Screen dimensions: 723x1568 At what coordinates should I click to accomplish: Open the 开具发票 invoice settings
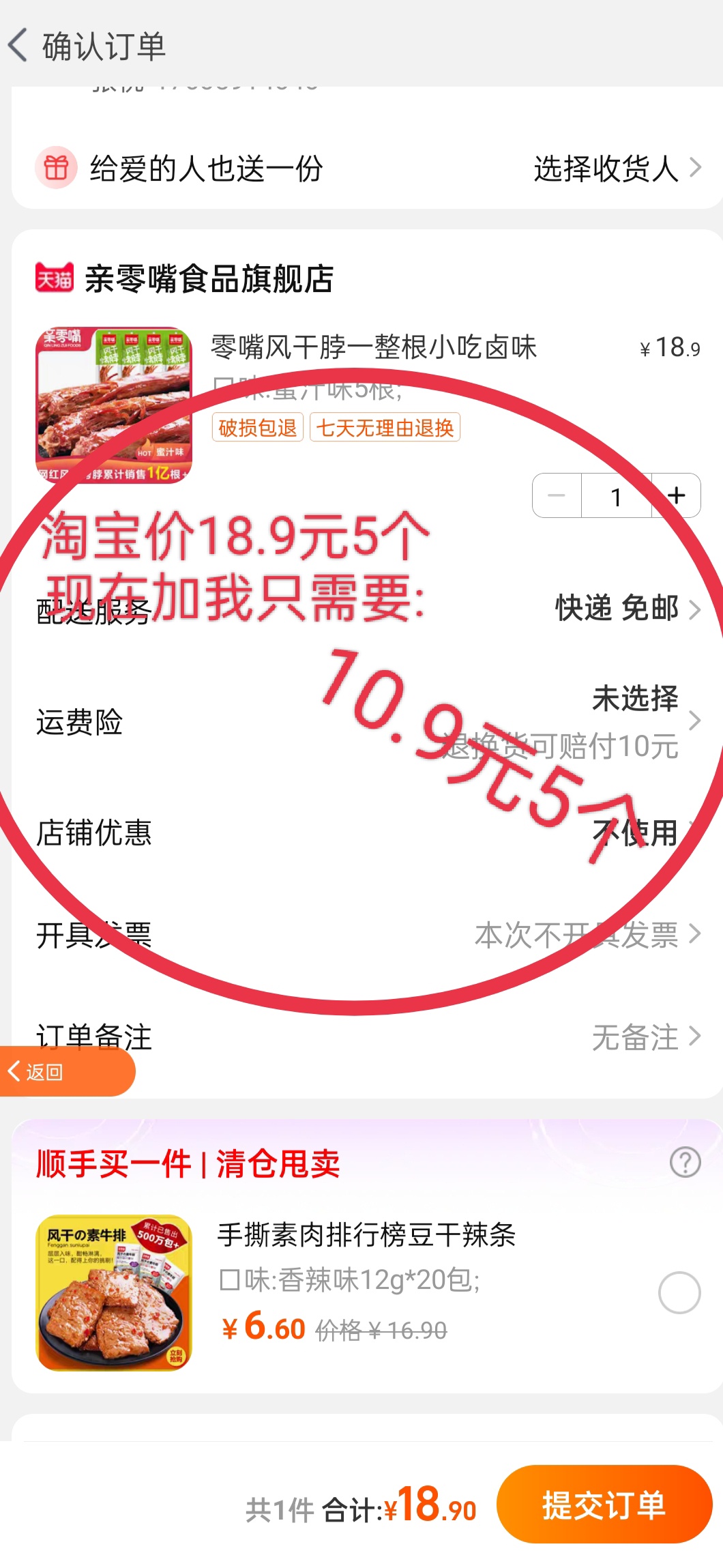[x=587, y=934]
